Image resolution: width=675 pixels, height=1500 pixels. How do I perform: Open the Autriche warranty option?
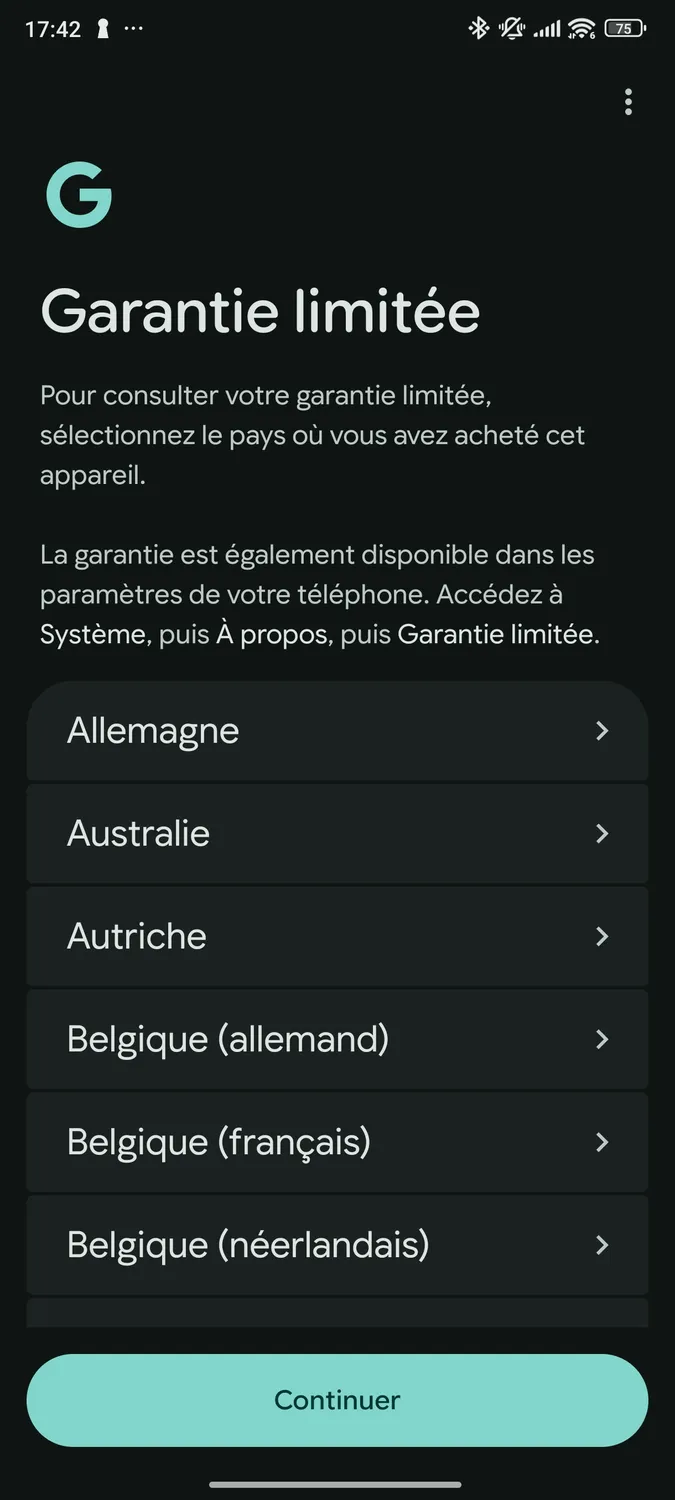tap(337, 937)
